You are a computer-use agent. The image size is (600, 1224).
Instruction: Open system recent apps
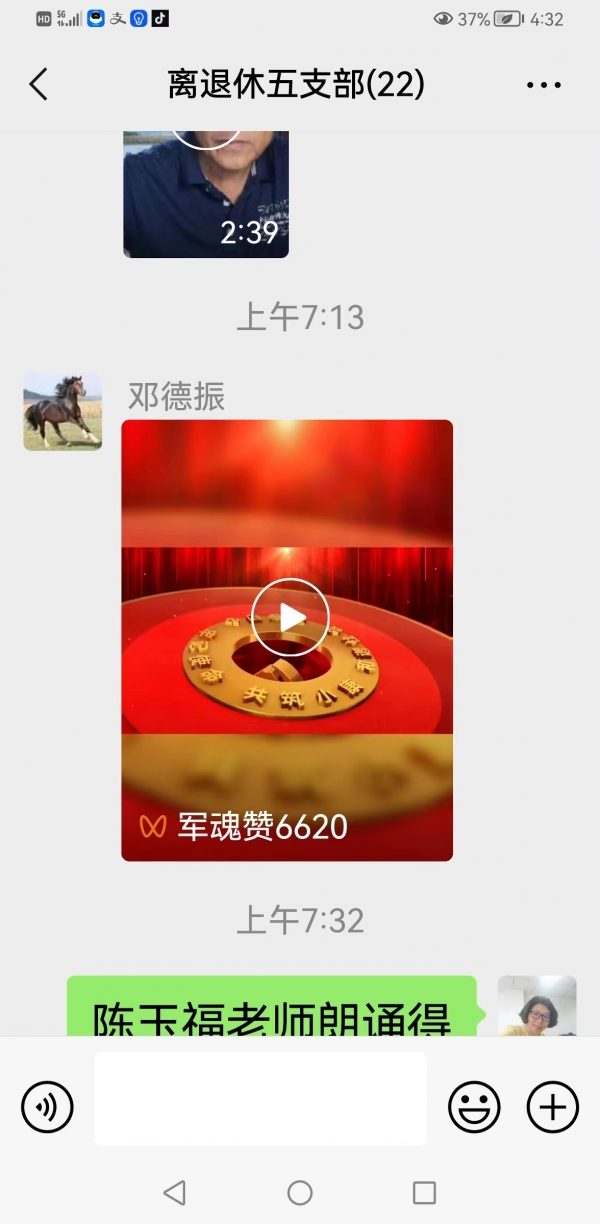pyautogui.click(x=424, y=1192)
